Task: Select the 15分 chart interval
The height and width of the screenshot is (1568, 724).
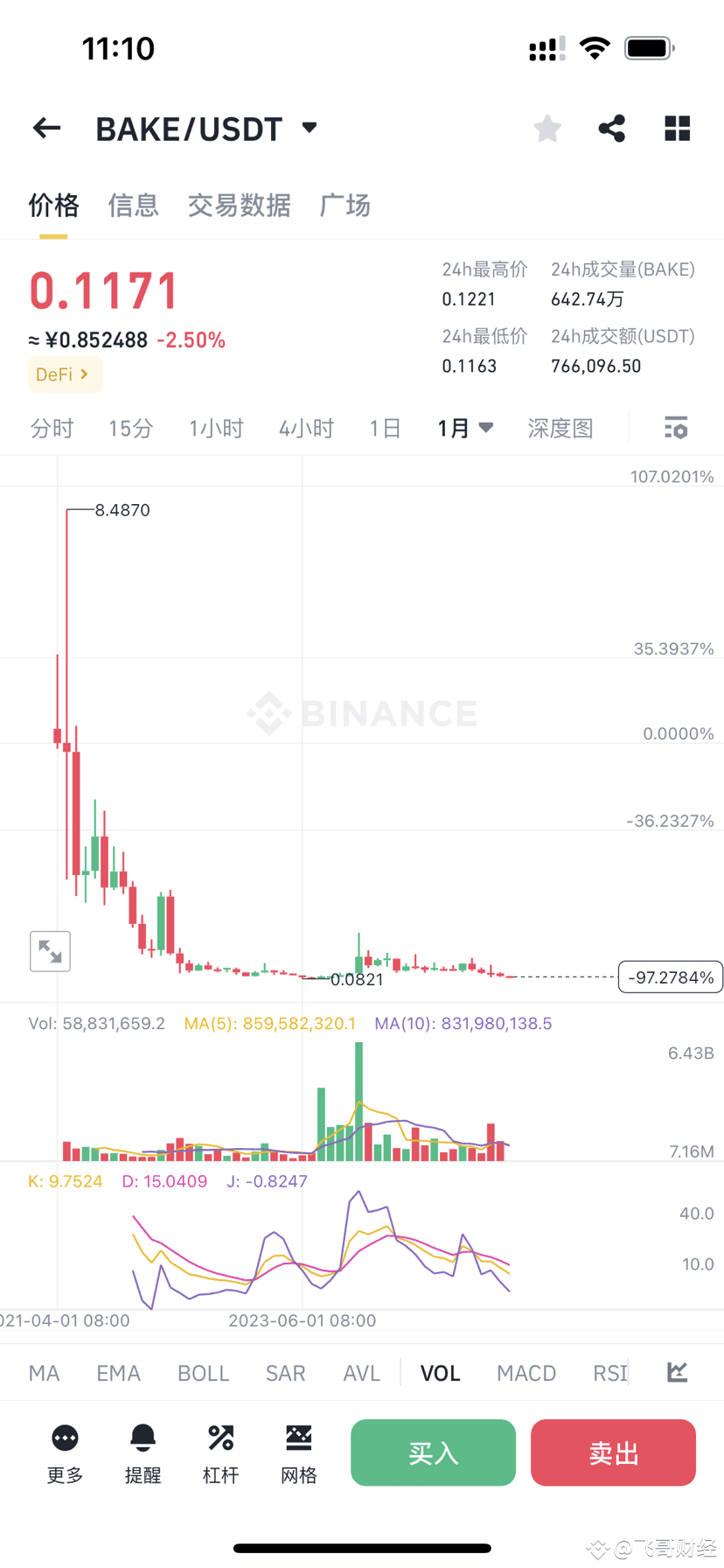Action: pos(131,429)
